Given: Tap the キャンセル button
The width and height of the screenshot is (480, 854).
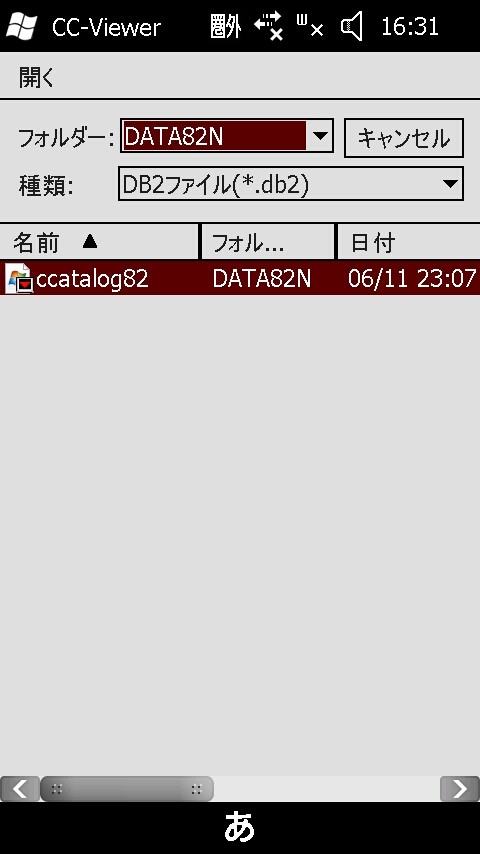Looking at the screenshot, I should coord(404,138).
